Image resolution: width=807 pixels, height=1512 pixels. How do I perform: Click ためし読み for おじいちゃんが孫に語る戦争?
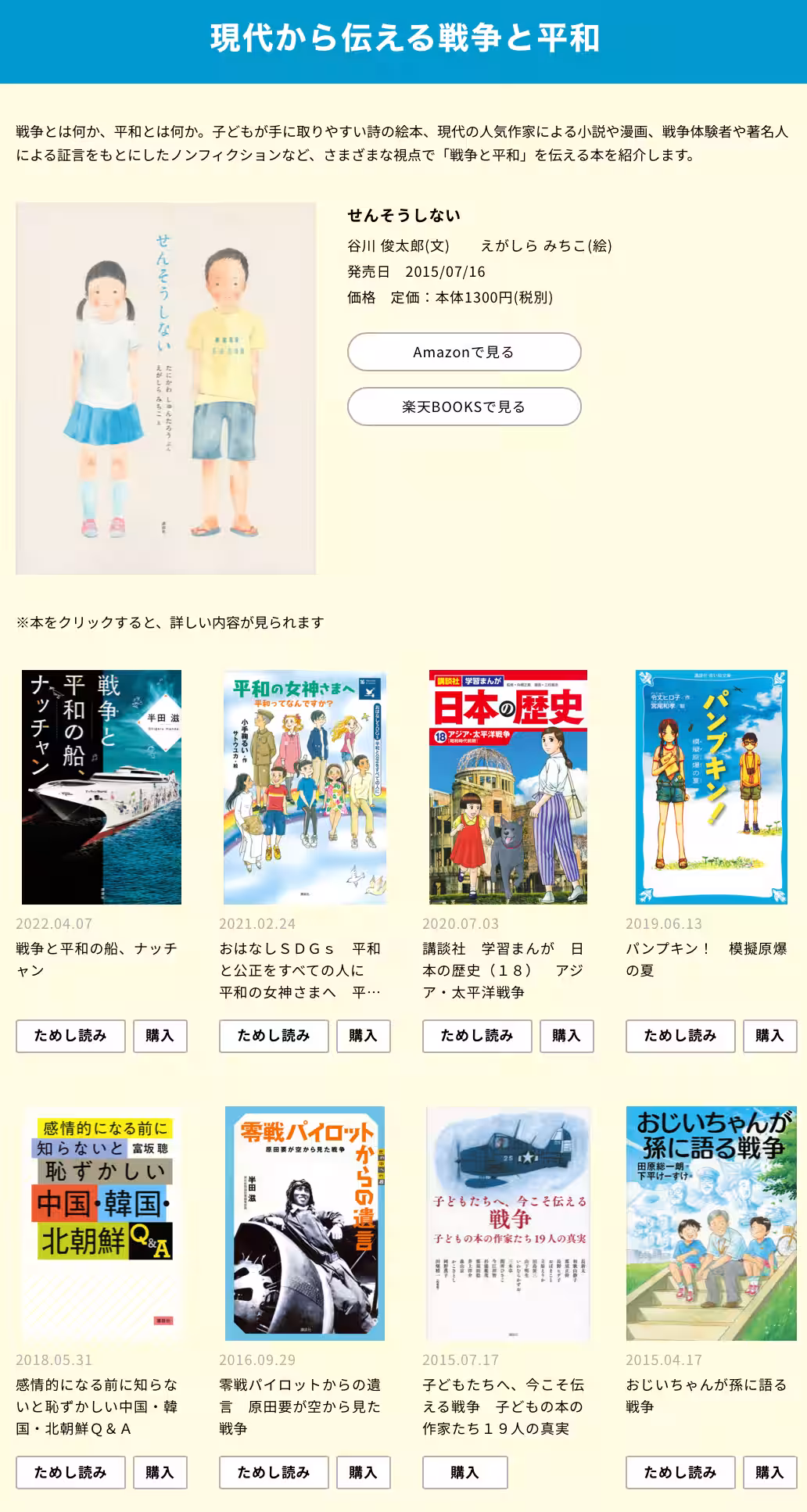coord(680,1472)
